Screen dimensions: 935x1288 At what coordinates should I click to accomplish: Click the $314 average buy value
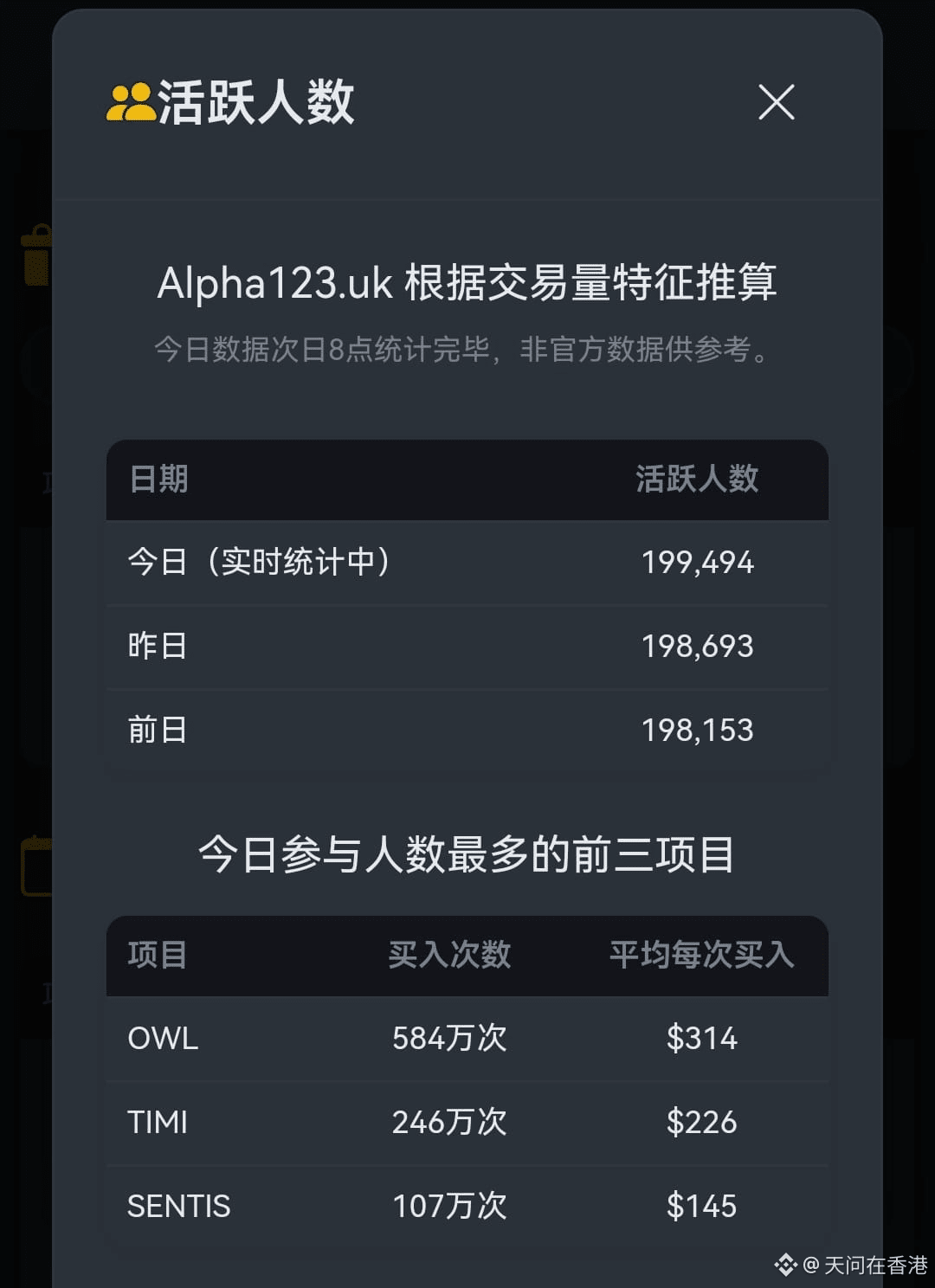pyautogui.click(x=702, y=1039)
